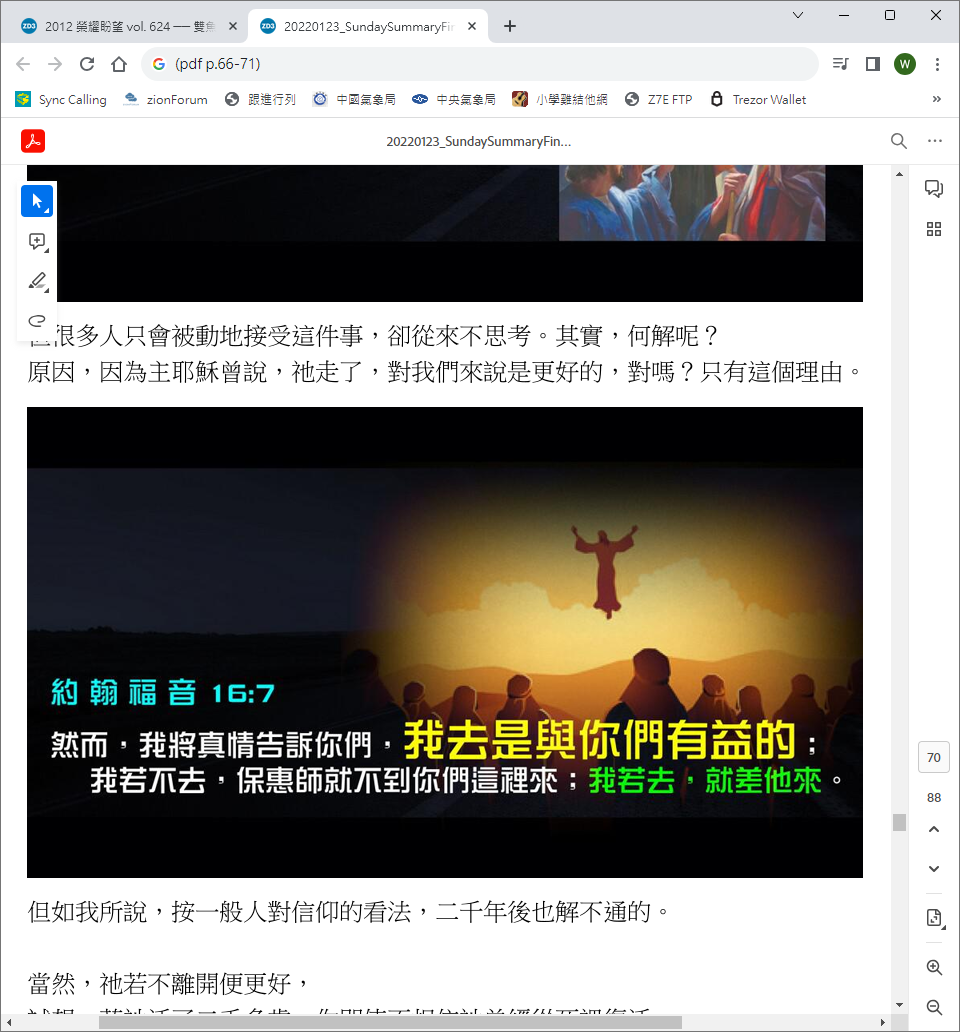Image resolution: width=960 pixels, height=1032 pixels.
Task: Go to previous page with up chevron
Action: pyautogui.click(x=934, y=829)
